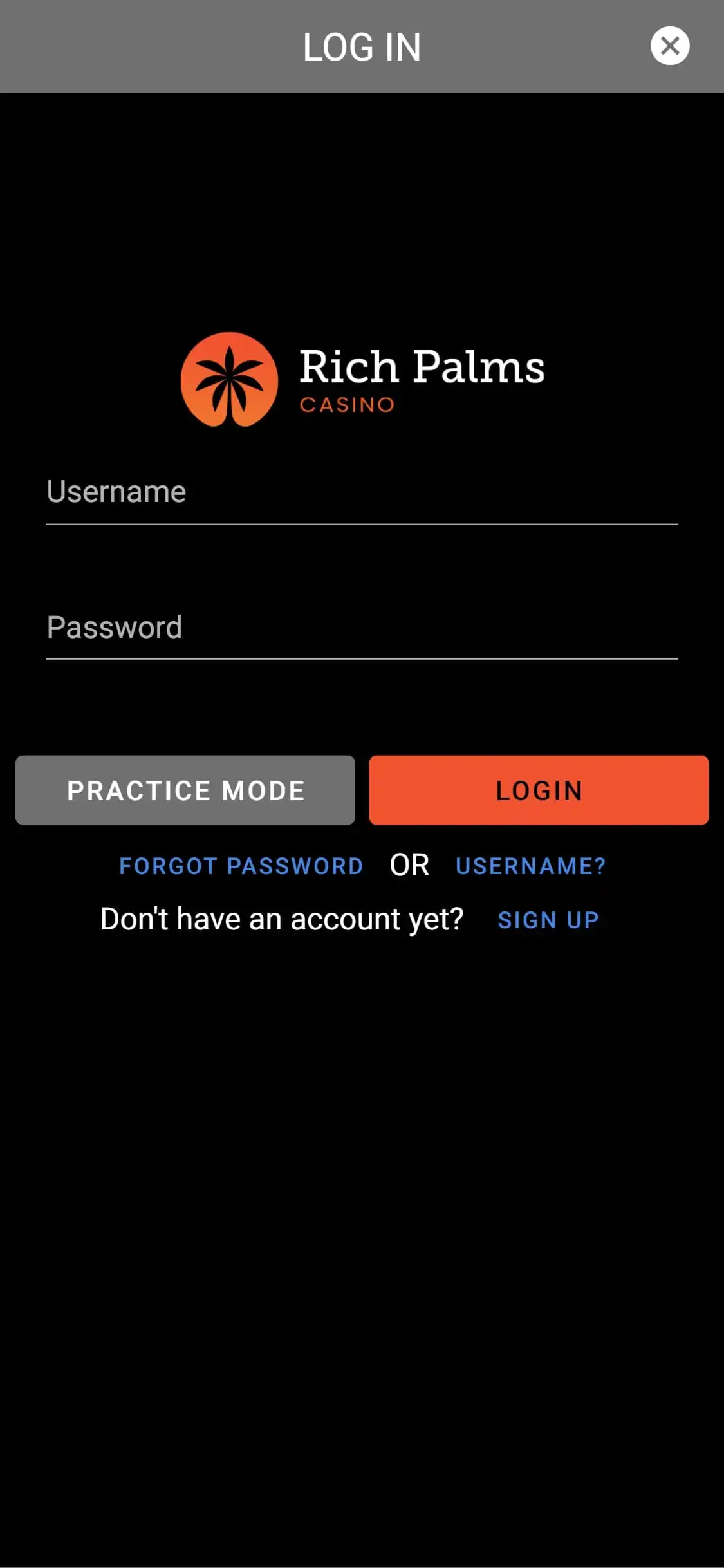
Task: Recover a forgotten username
Action: (x=530, y=866)
